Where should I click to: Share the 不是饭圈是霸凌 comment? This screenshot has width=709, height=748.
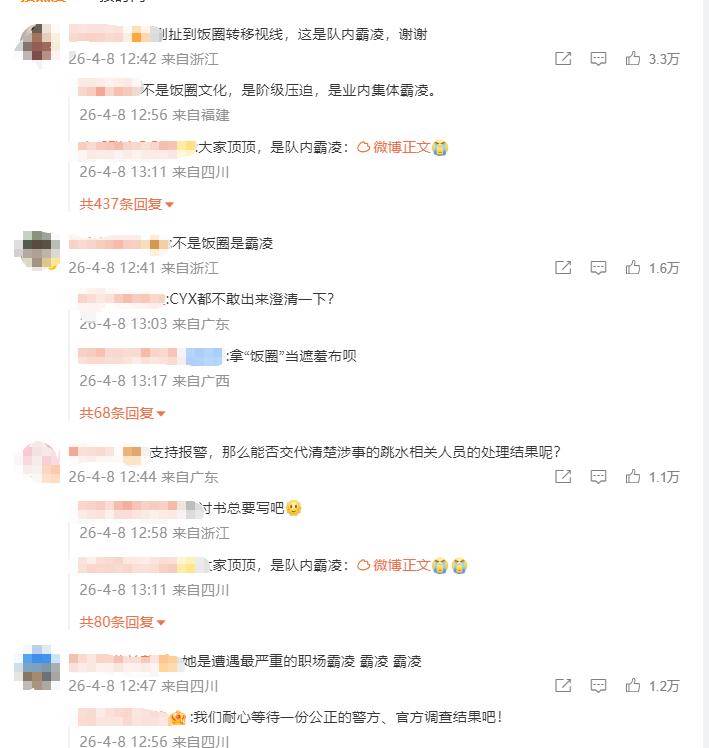(563, 268)
